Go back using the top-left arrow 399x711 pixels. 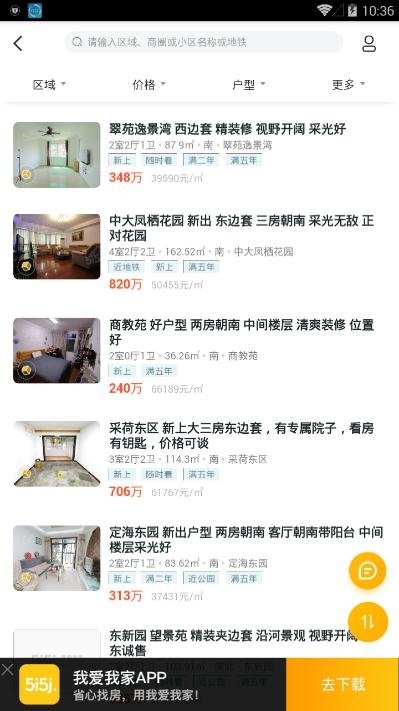coord(18,44)
